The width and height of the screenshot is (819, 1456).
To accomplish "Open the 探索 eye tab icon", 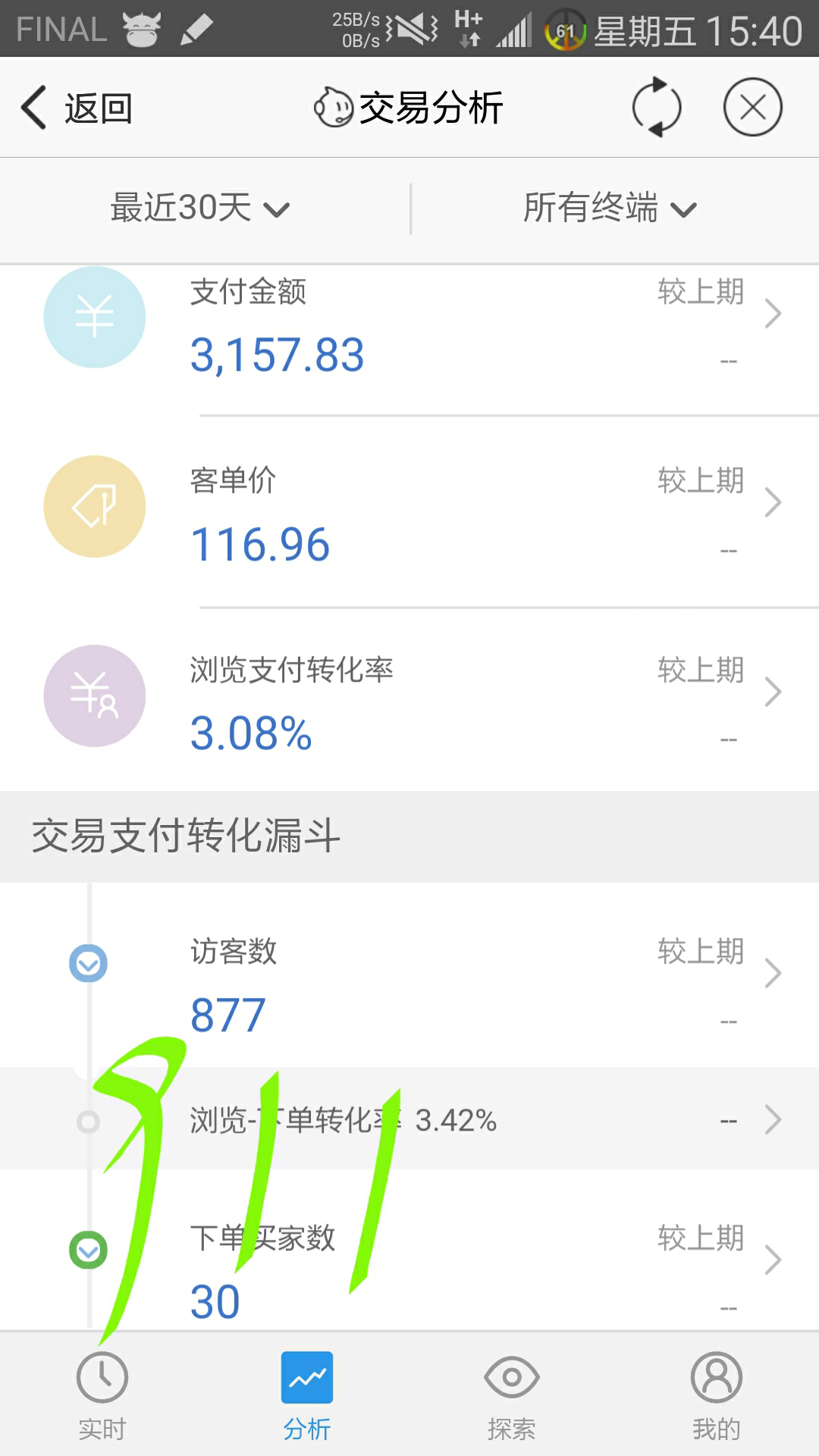I will coord(511,1378).
